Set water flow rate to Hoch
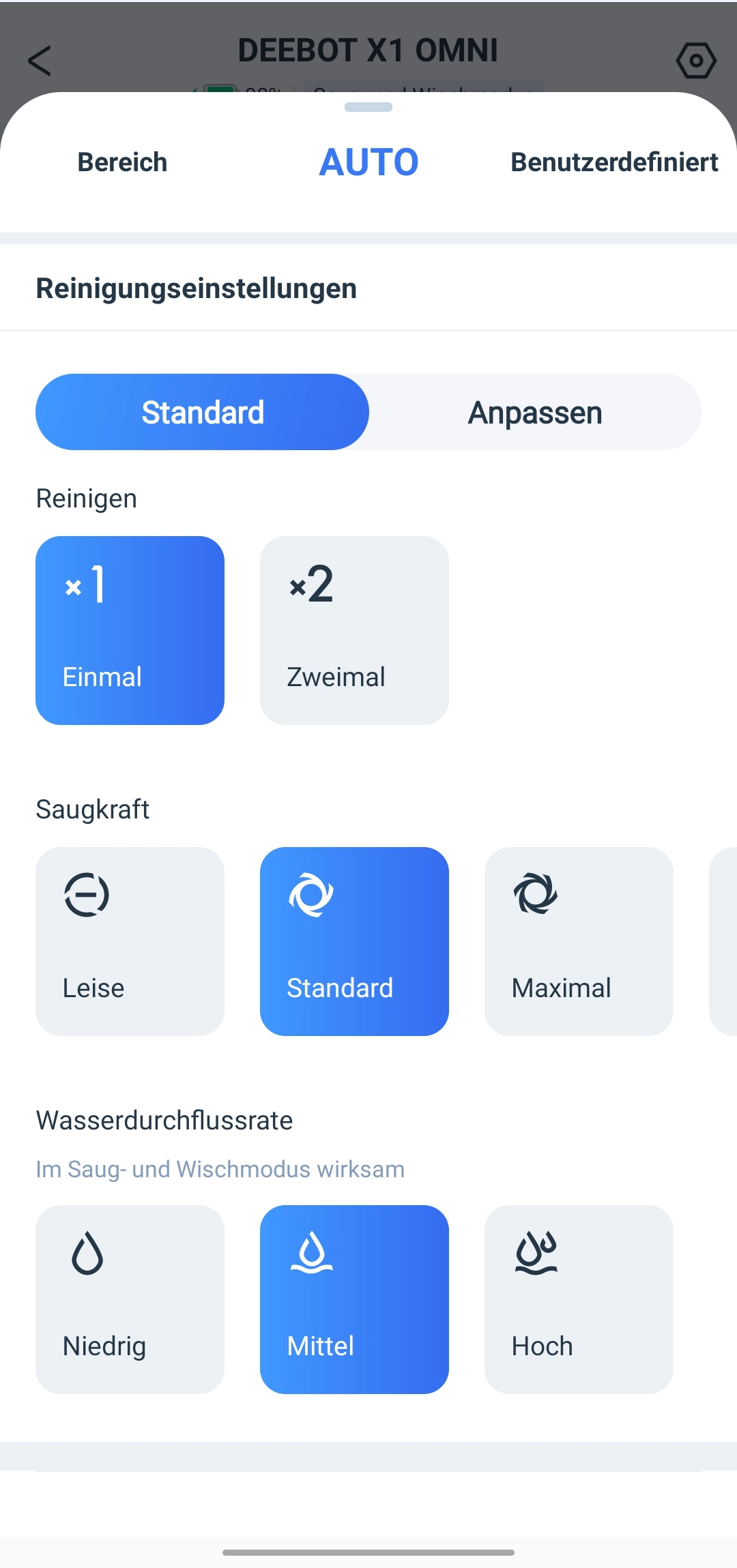The height and width of the screenshot is (1568, 737). click(x=579, y=1299)
